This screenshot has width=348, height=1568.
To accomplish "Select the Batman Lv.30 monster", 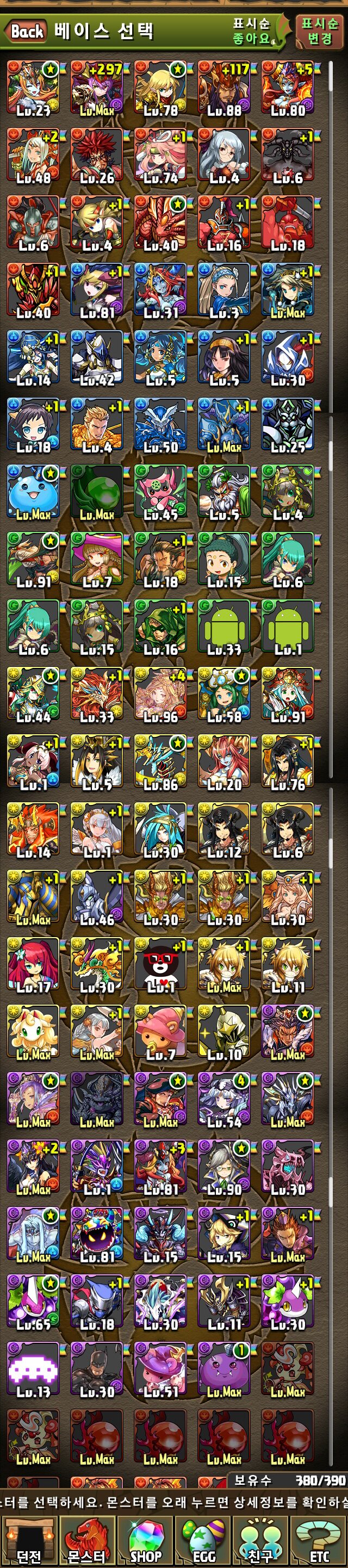I will pos(97,1368).
